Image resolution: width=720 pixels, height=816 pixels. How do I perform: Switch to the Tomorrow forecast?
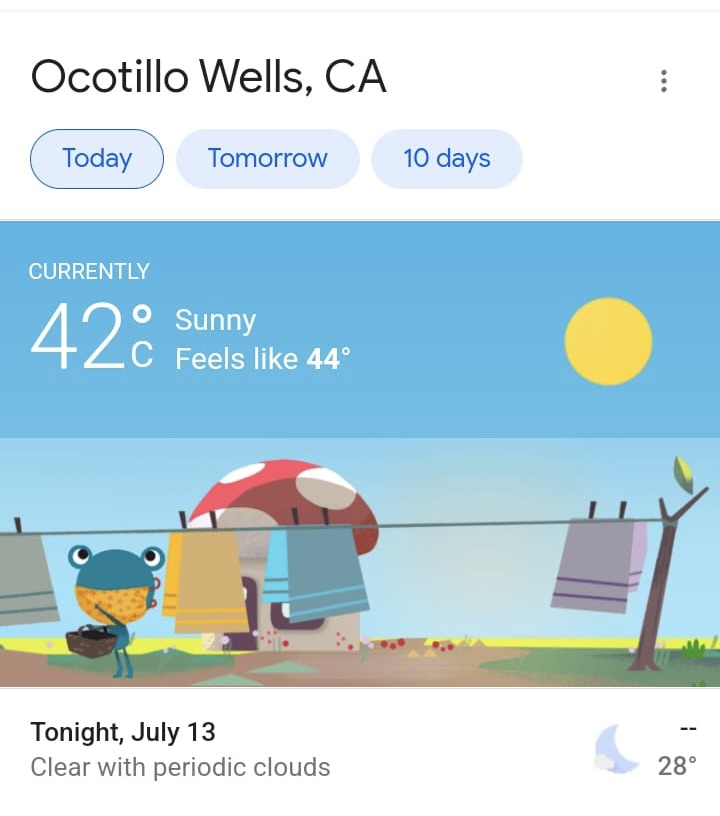coord(267,159)
